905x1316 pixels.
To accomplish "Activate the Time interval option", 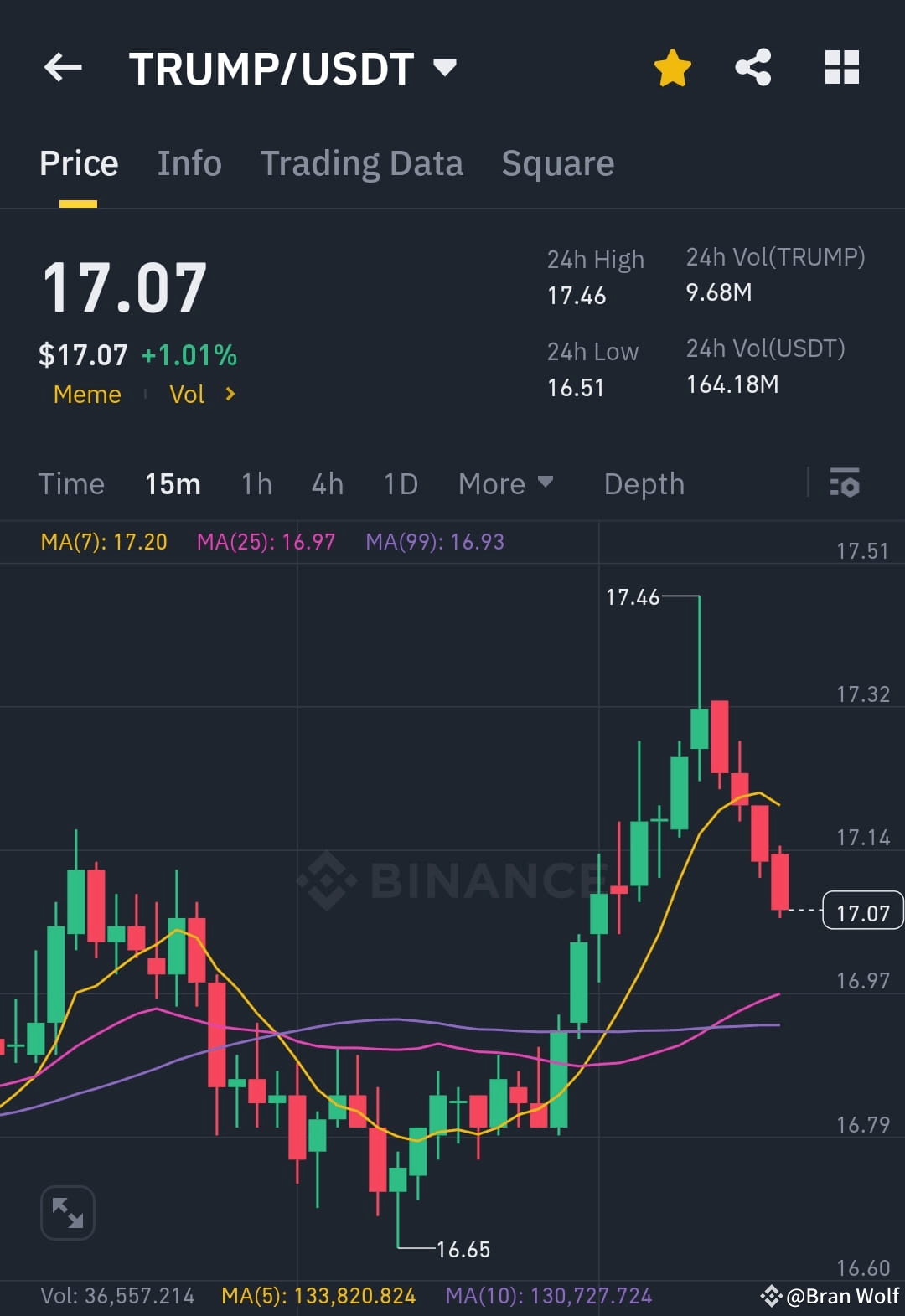I will pyautogui.click(x=71, y=483).
